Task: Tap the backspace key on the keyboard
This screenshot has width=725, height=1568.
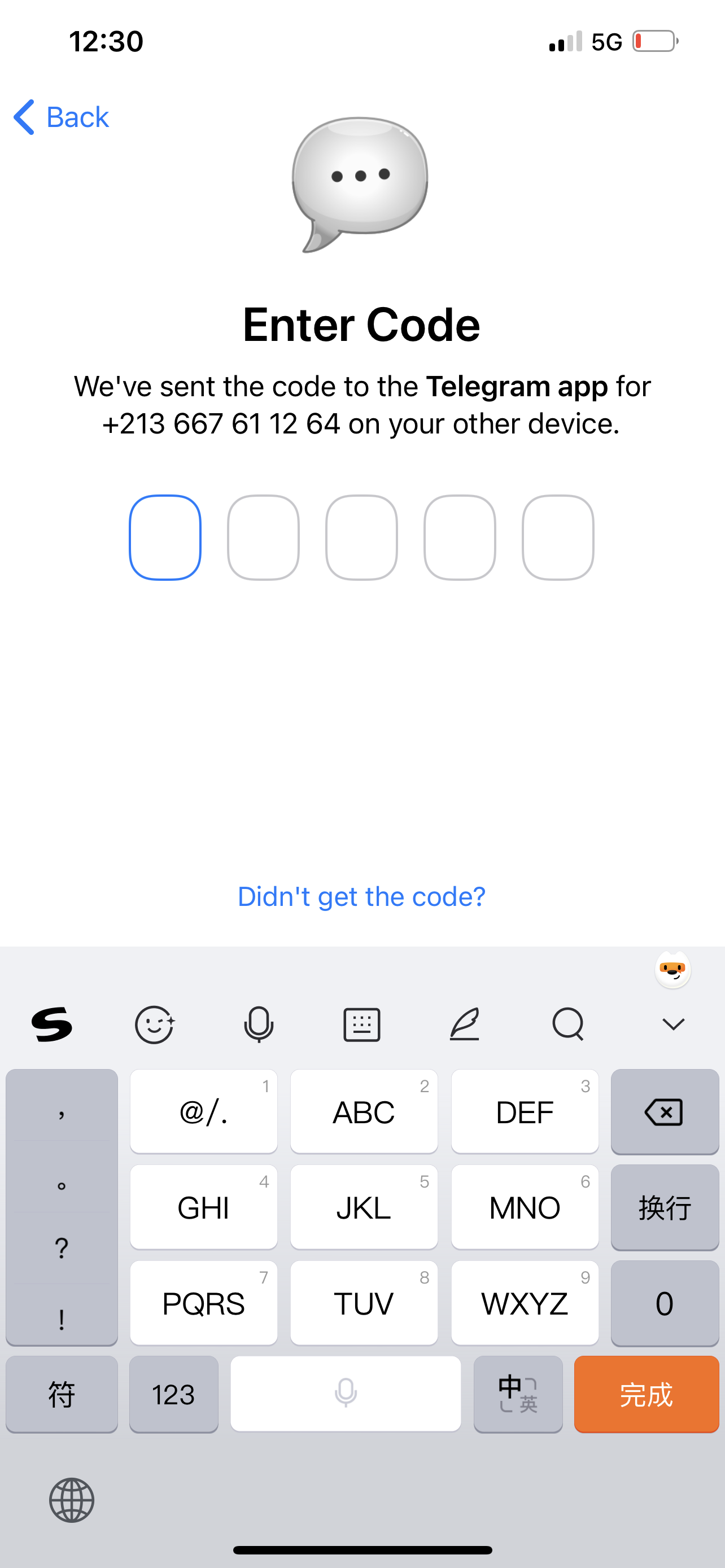Action: click(x=664, y=1111)
